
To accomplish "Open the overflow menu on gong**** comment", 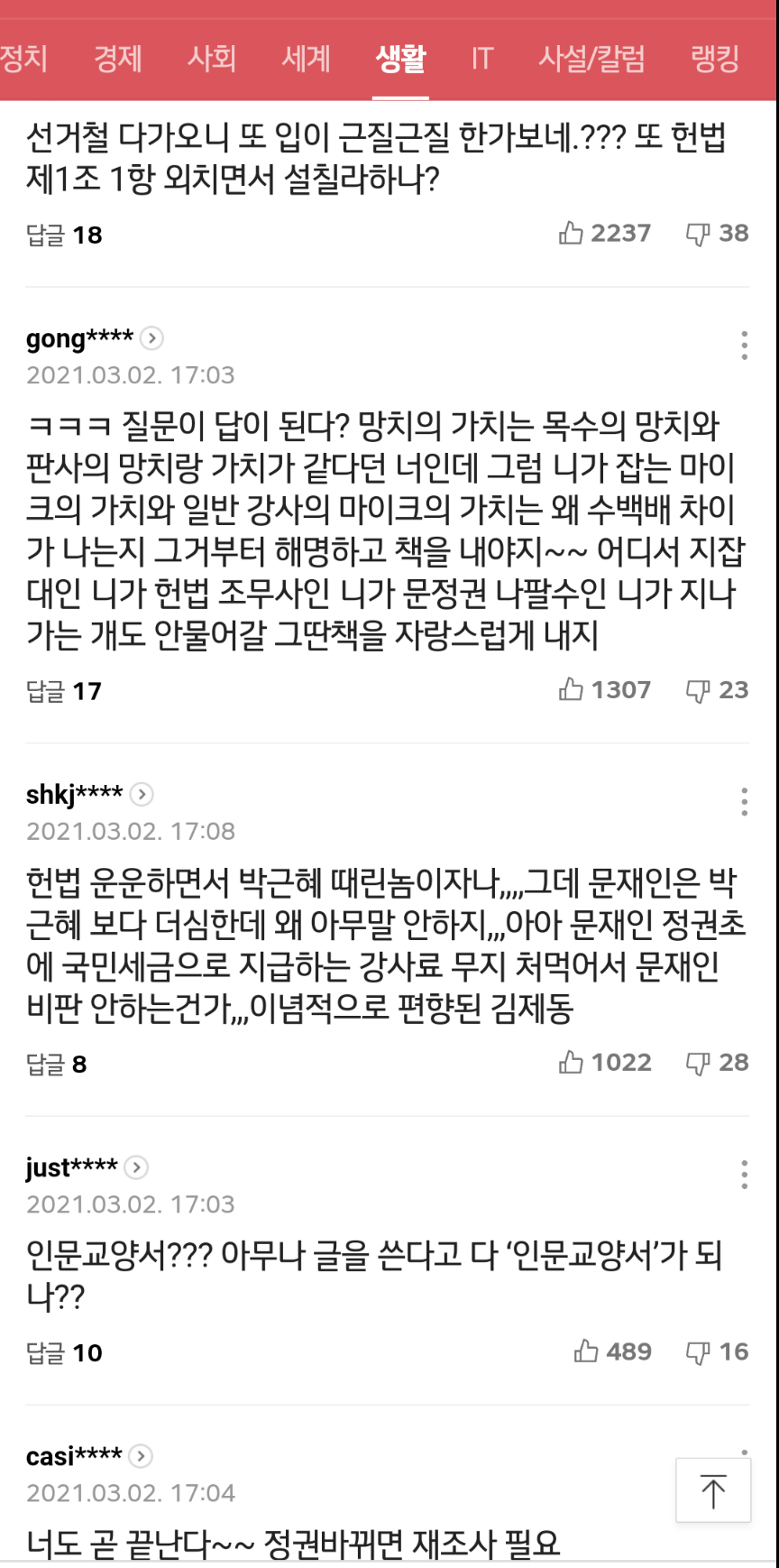I will (744, 346).
